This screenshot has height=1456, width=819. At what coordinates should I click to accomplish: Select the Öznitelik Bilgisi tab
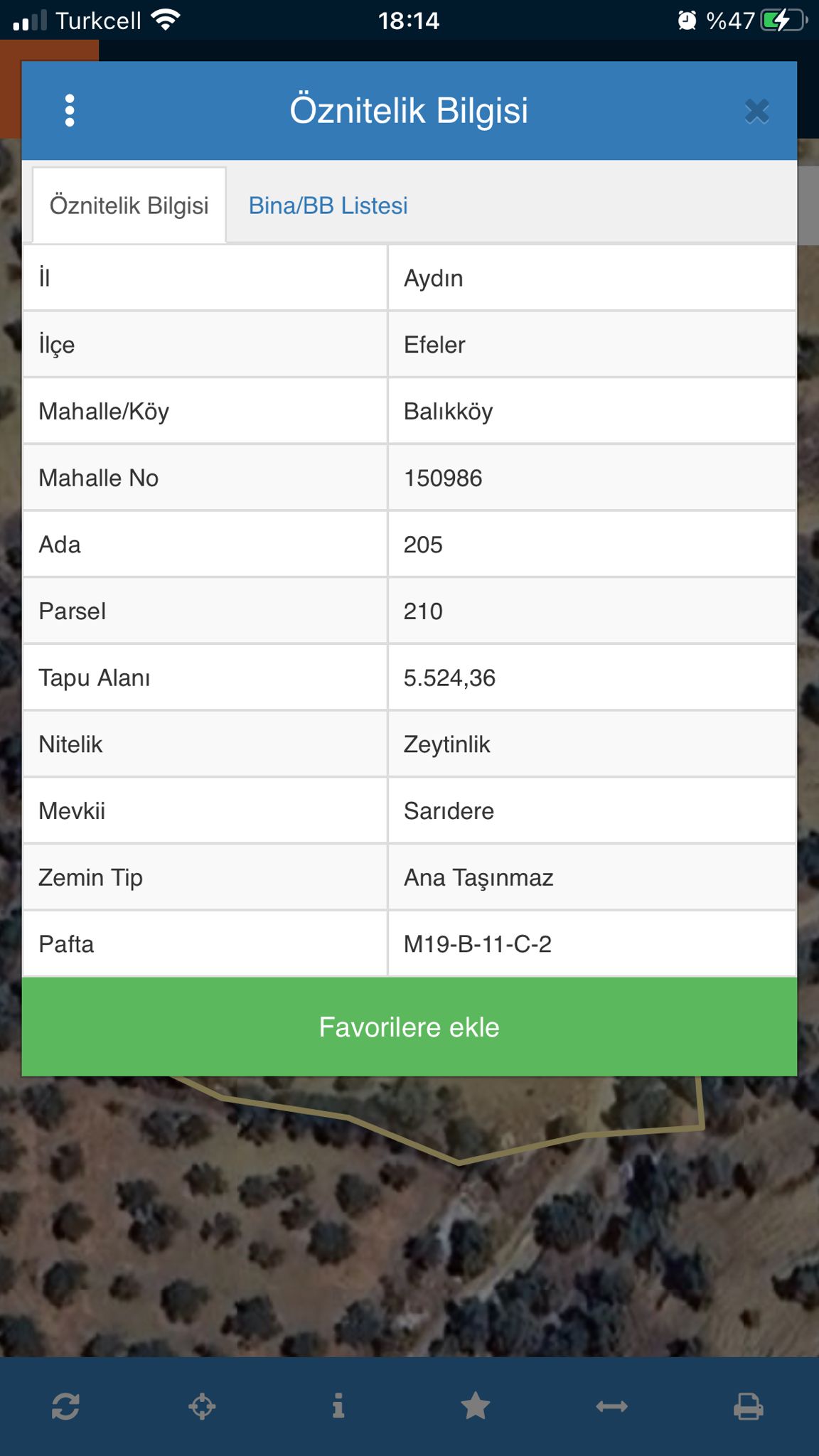coord(129,205)
